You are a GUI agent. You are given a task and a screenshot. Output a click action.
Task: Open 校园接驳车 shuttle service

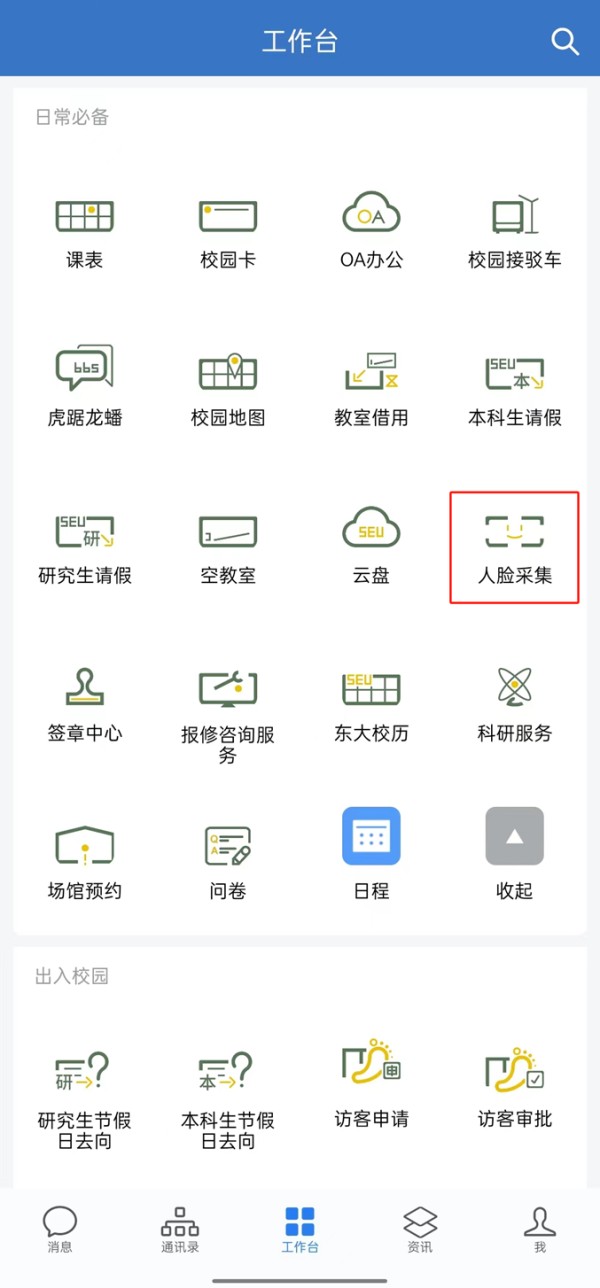(x=514, y=230)
